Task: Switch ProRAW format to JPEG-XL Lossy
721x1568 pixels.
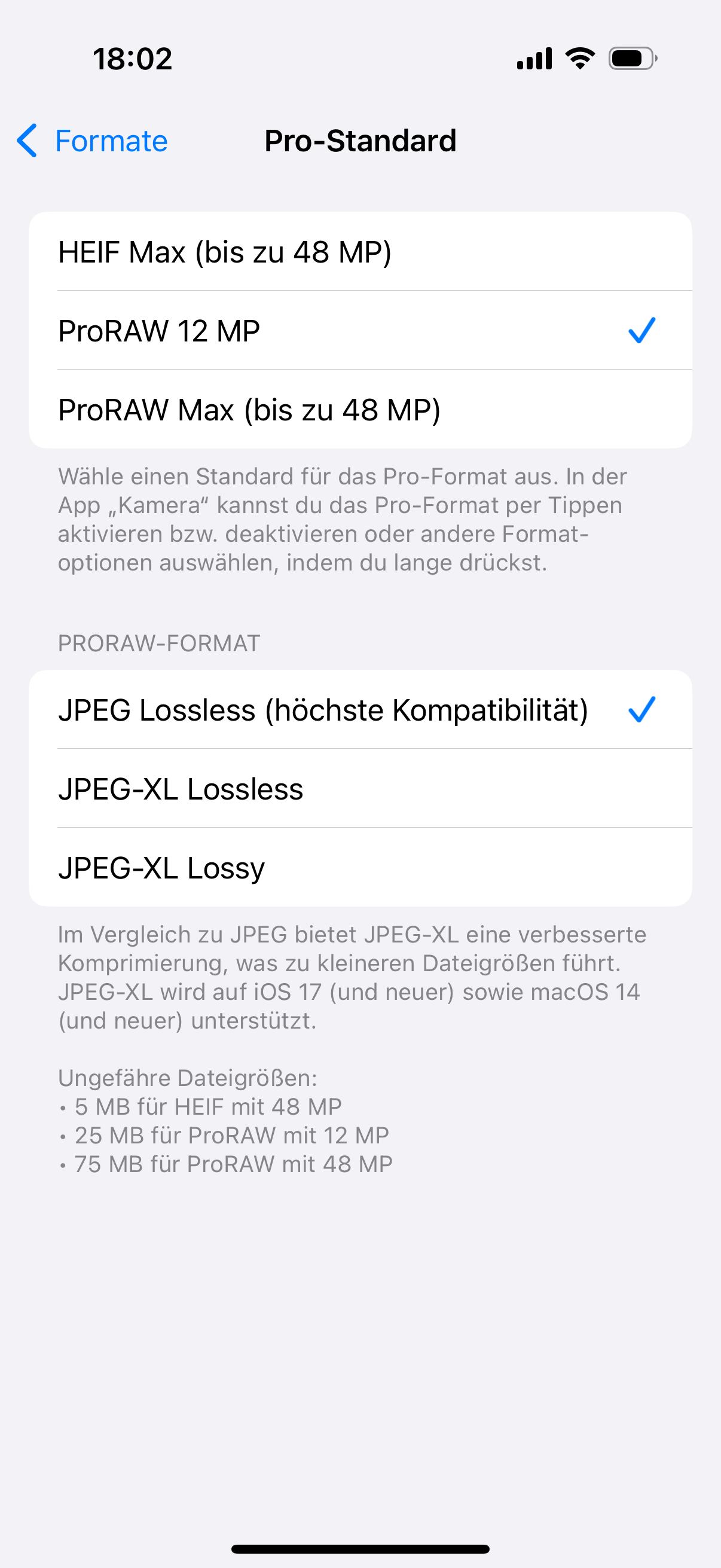Action: click(x=161, y=867)
